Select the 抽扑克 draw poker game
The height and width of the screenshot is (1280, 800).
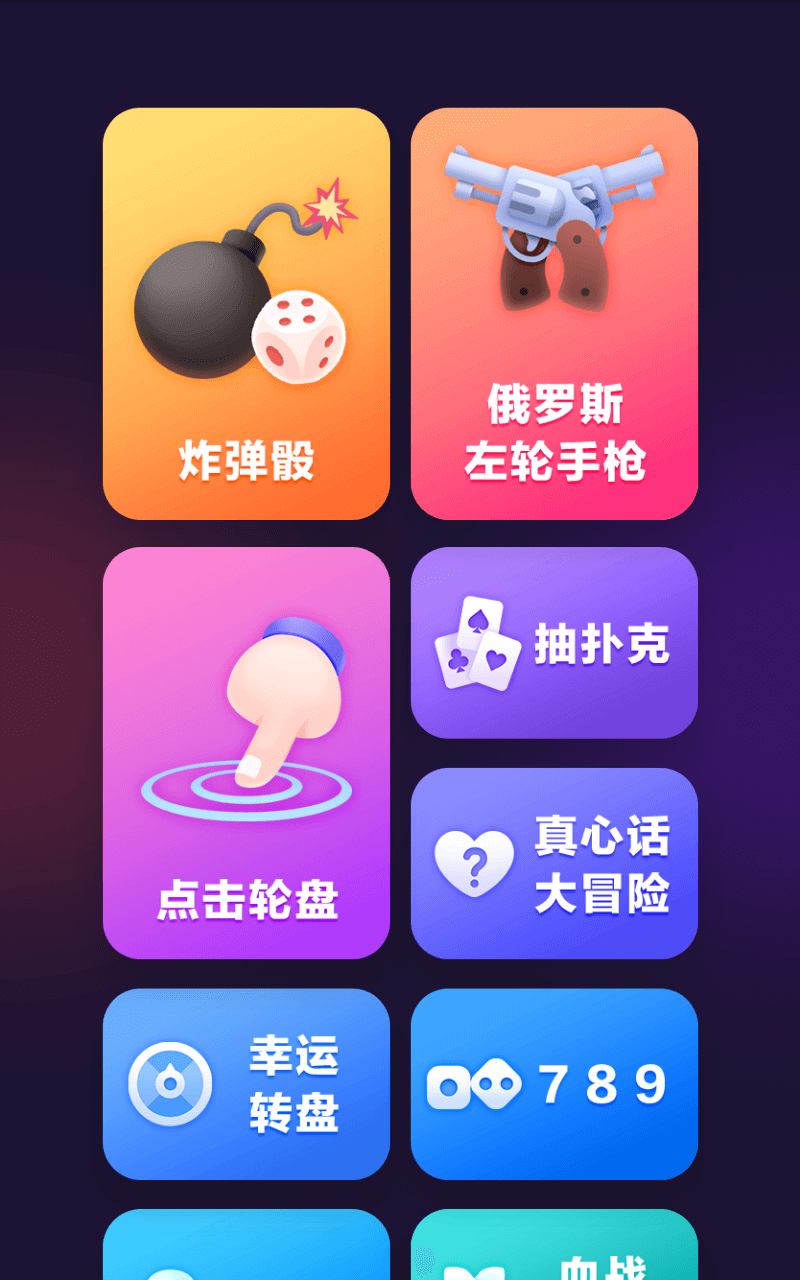tap(554, 643)
